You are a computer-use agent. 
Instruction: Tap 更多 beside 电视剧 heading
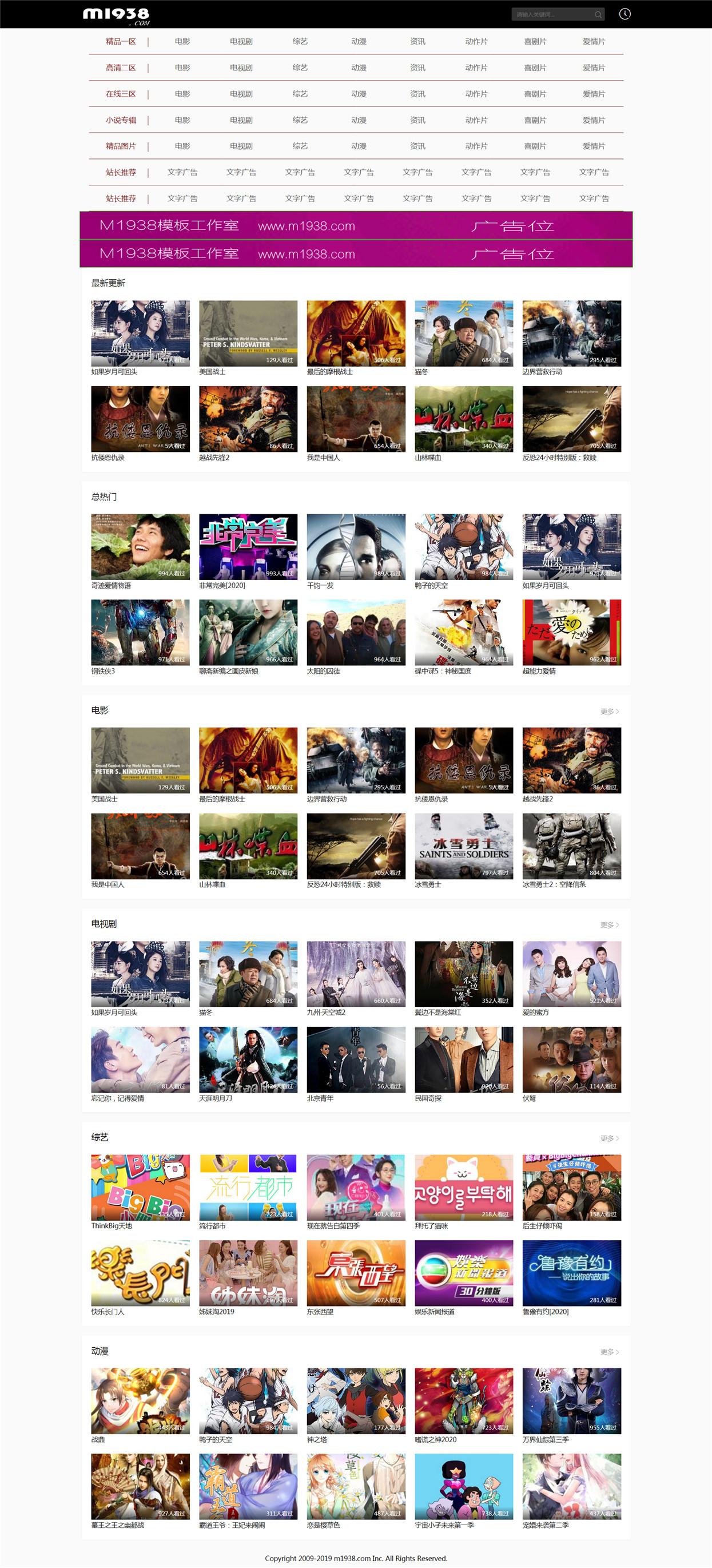pos(609,924)
